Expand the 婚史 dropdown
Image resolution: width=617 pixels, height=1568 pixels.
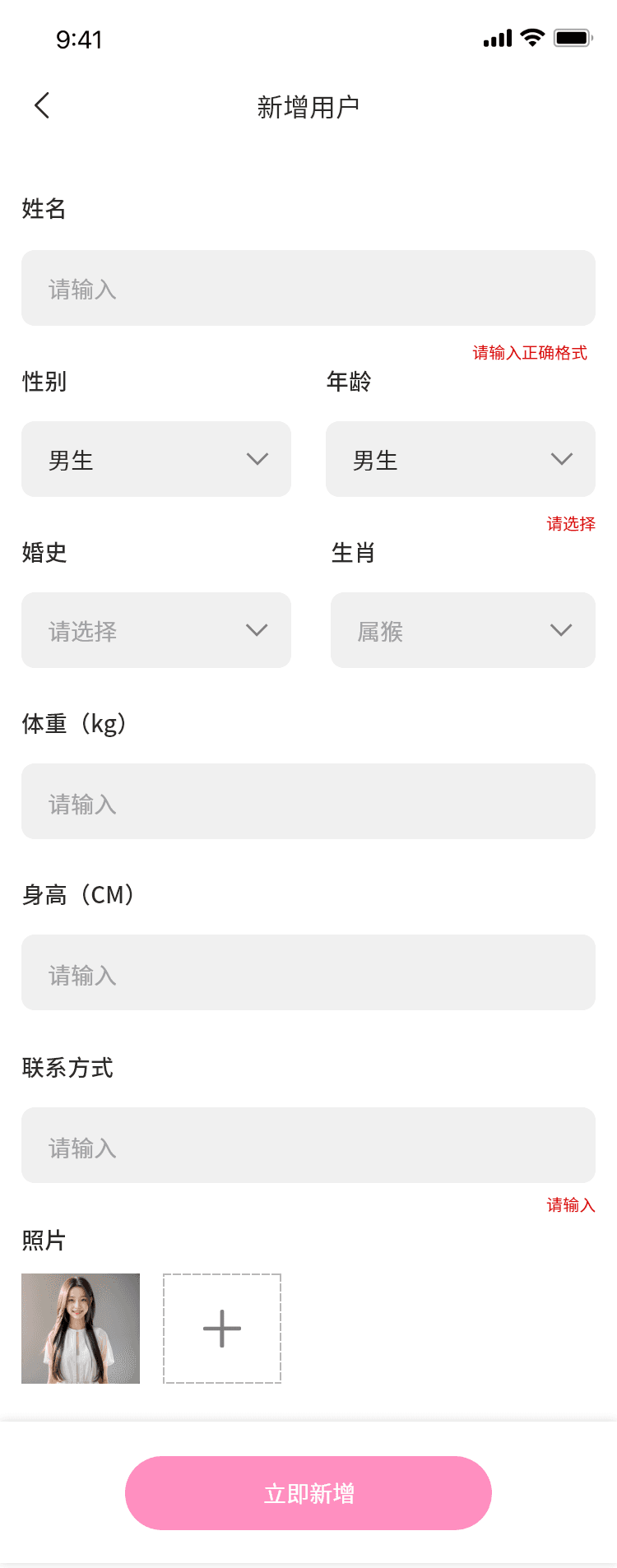pyautogui.click(x=156, y=630)
